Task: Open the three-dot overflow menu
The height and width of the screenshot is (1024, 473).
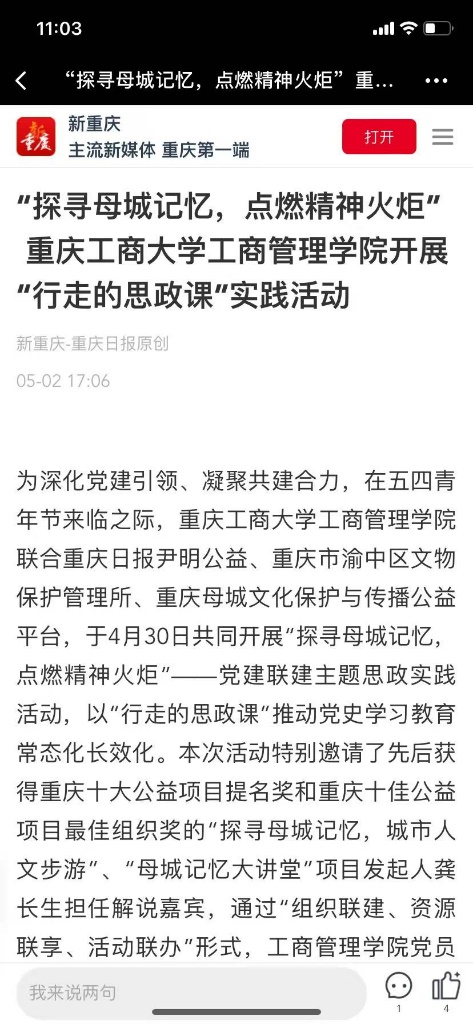Action: pos(436,81)
